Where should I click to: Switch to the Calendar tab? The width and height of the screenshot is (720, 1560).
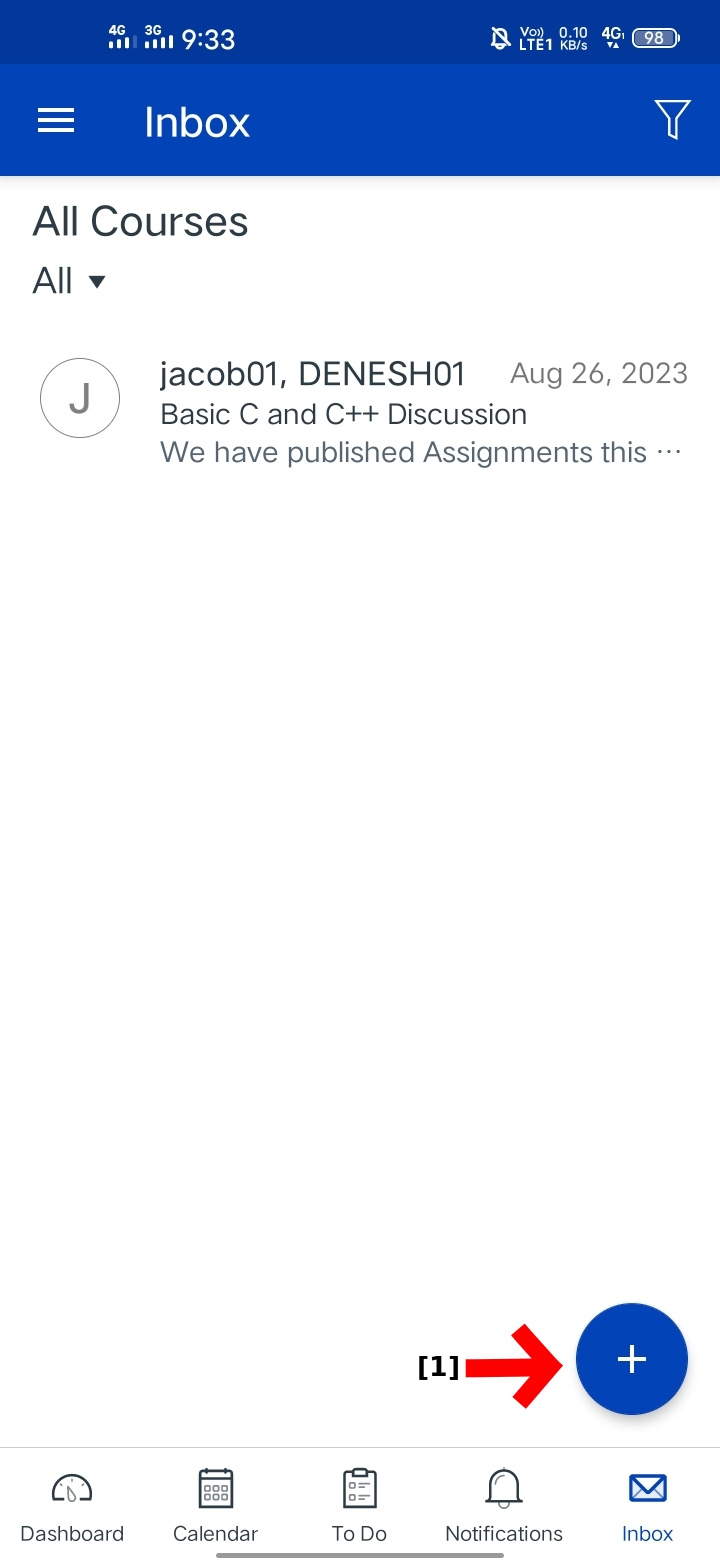click(215, 1505)
